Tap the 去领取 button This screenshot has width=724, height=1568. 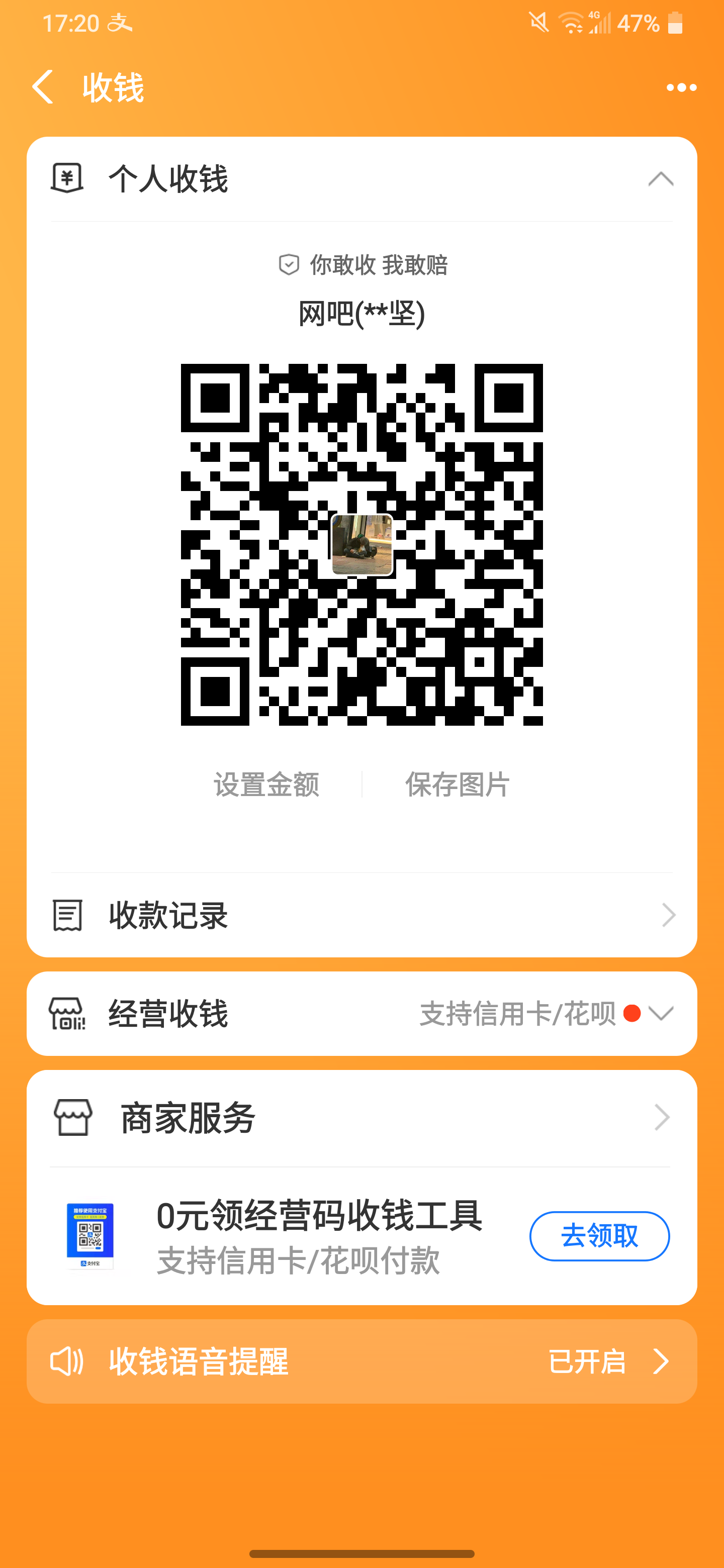click(599, 1236)
